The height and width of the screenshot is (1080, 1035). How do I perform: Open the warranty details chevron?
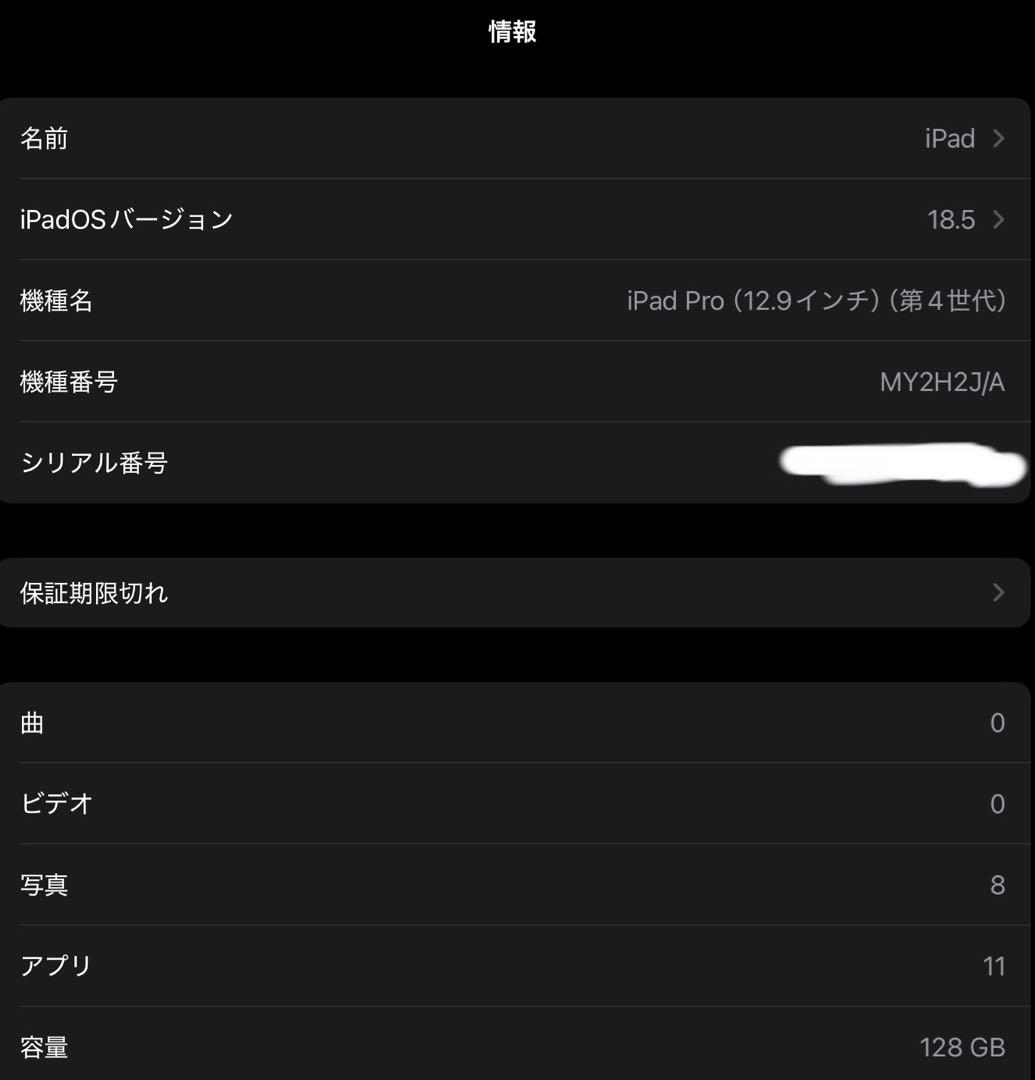point(997,592)
